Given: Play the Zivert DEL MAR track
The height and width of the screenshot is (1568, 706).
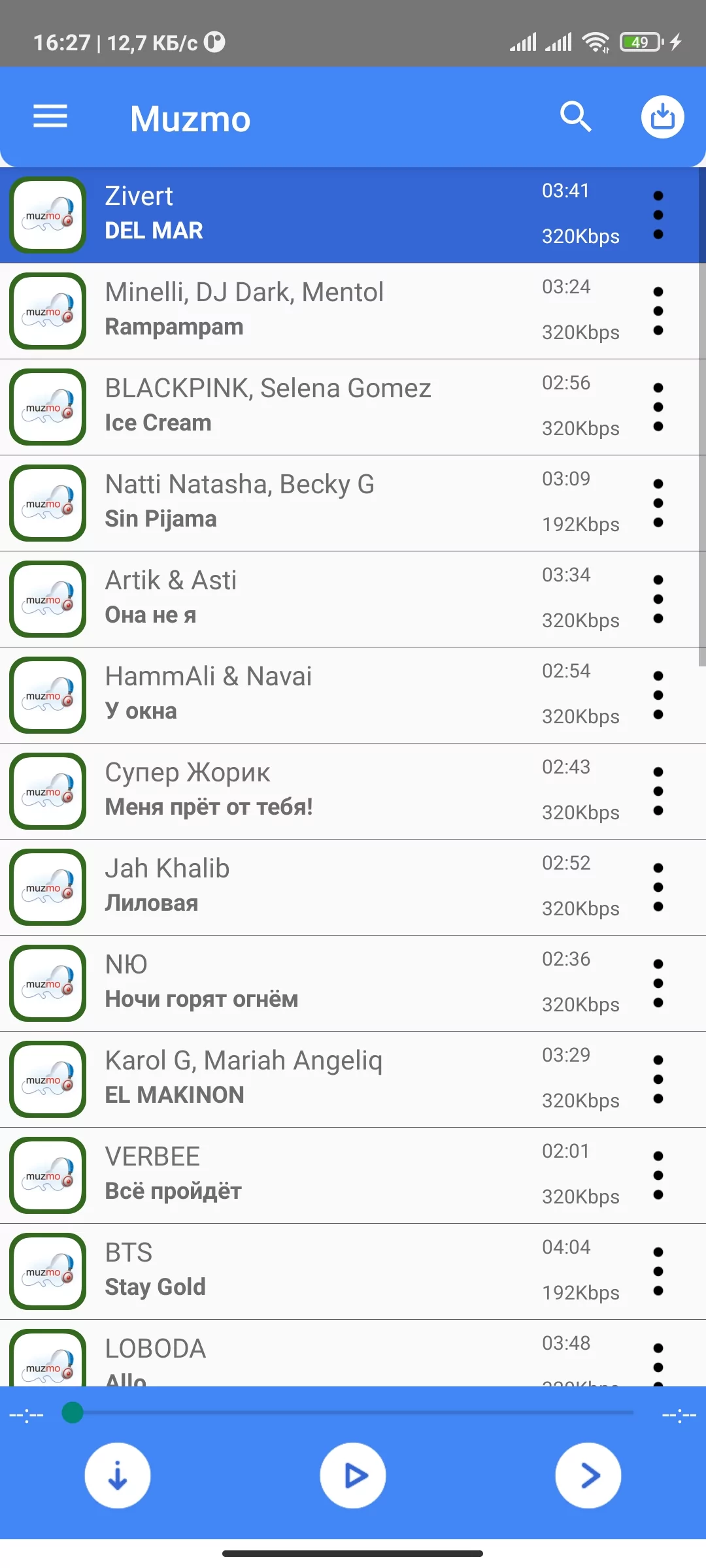Looking at the screenshot, I should [x=294, y=214].
